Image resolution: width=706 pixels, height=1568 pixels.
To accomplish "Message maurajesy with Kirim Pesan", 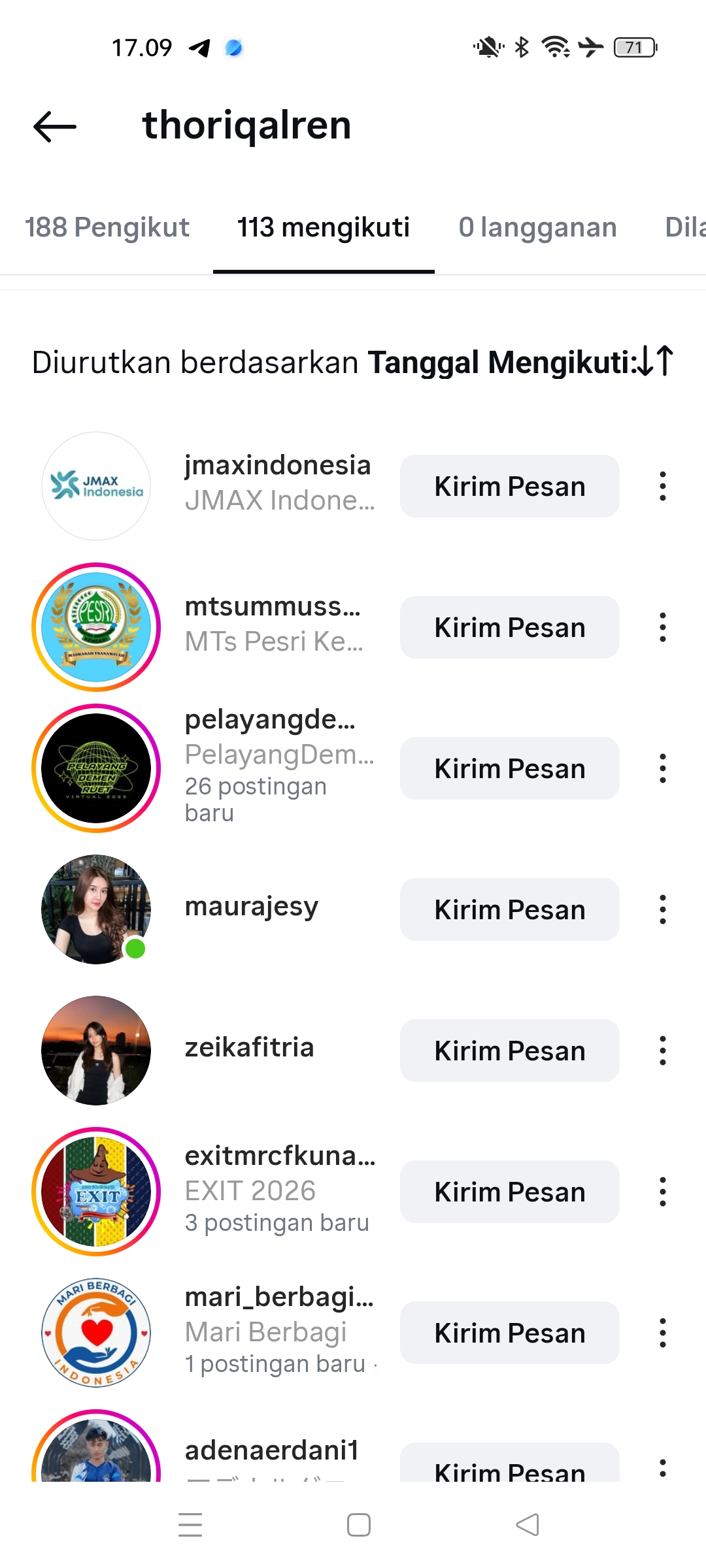I will [x=509, y=910].
